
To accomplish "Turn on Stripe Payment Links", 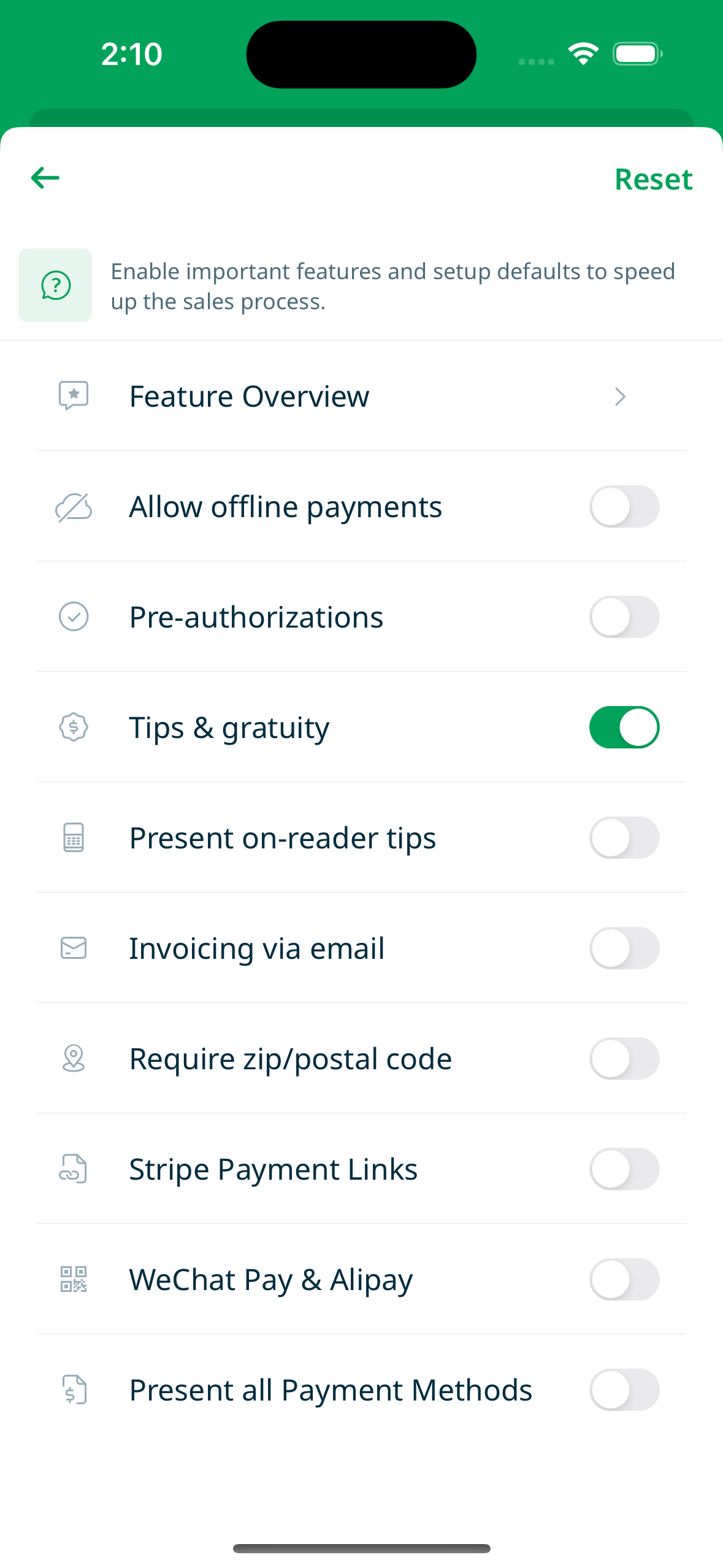I will 624,1169.
